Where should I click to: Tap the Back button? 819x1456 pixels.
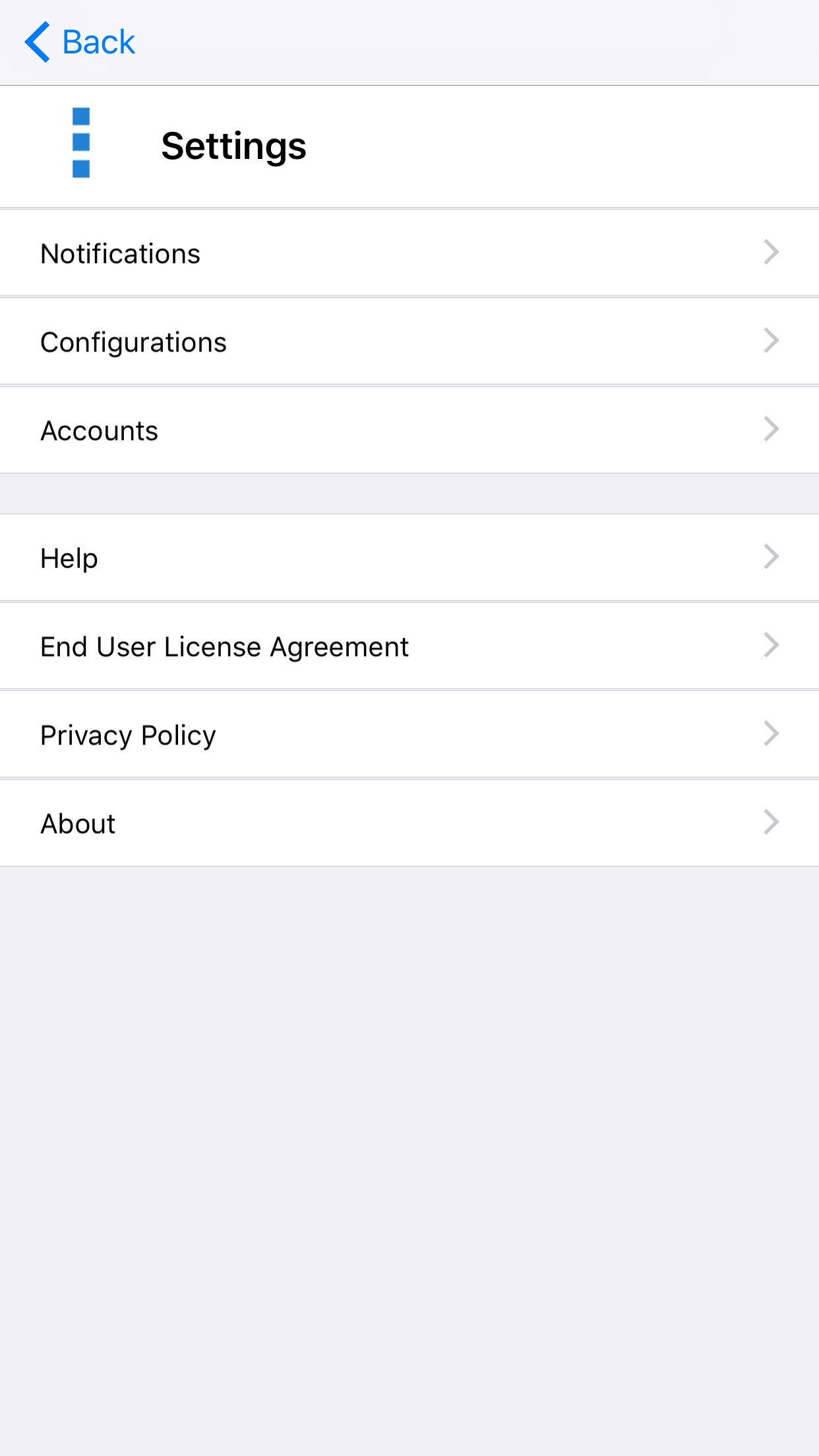[x=78, y=40]
